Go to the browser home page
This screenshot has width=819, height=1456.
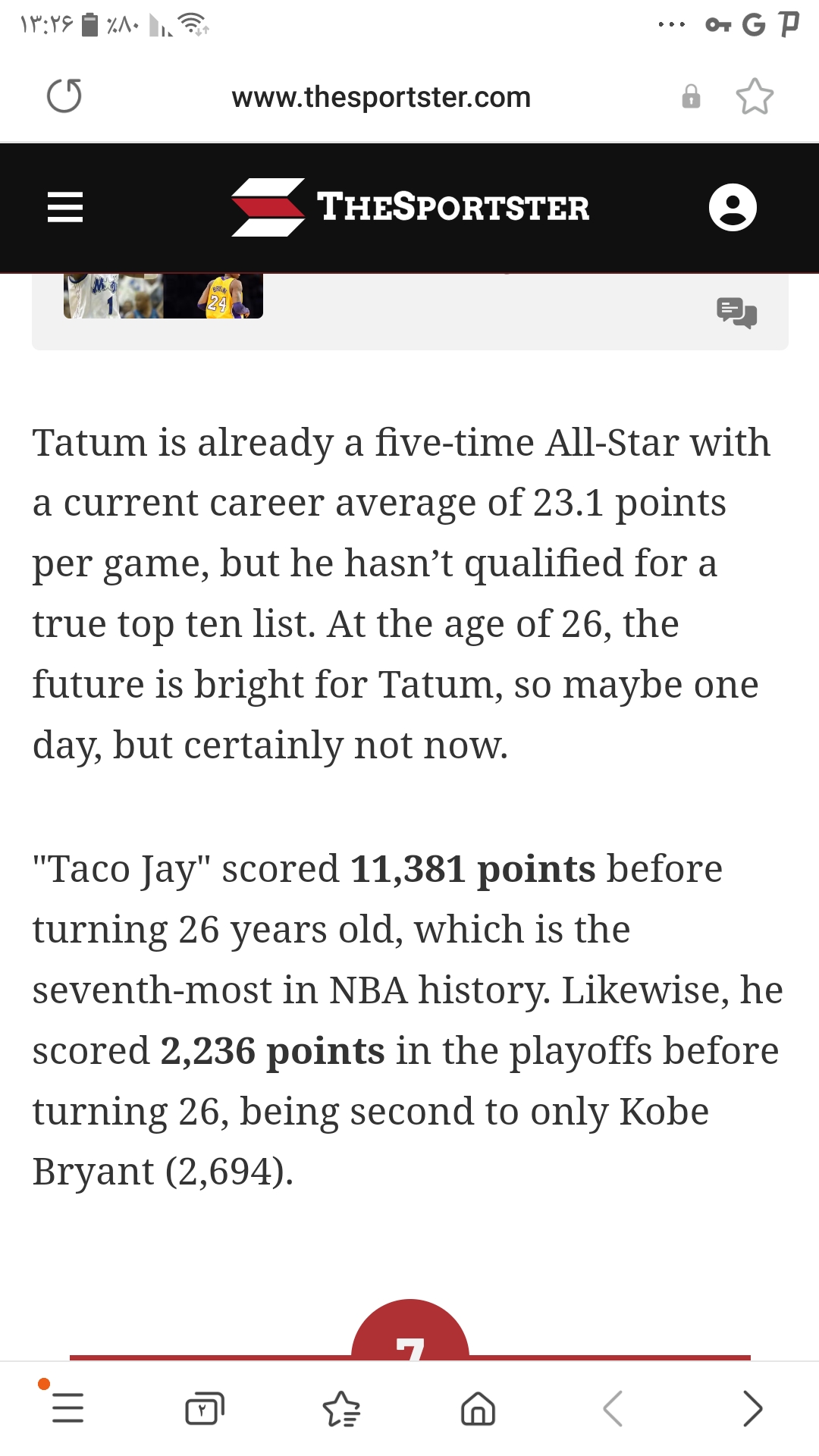[478, 1409]
